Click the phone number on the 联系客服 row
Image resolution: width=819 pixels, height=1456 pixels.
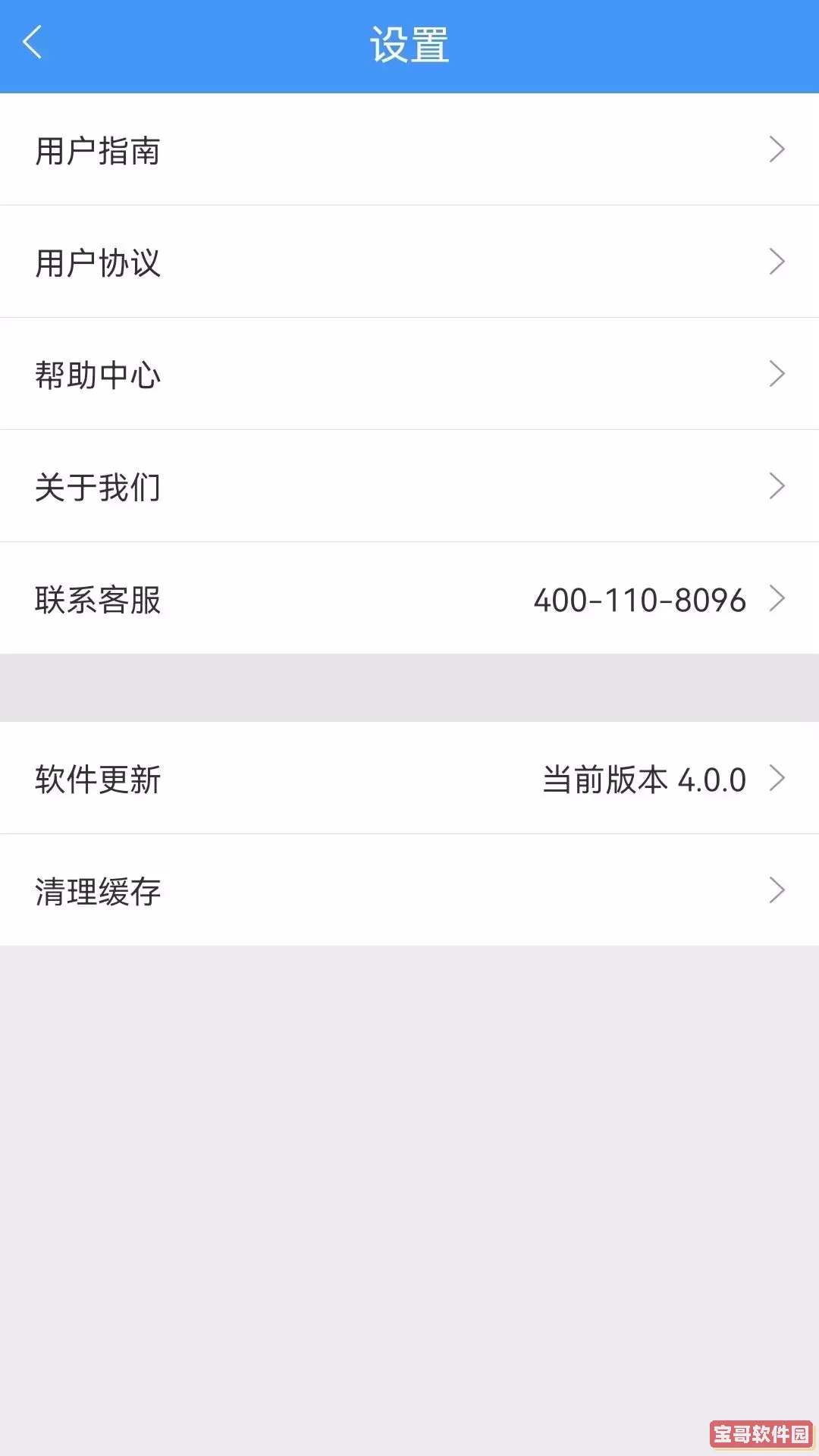[641, 599]
